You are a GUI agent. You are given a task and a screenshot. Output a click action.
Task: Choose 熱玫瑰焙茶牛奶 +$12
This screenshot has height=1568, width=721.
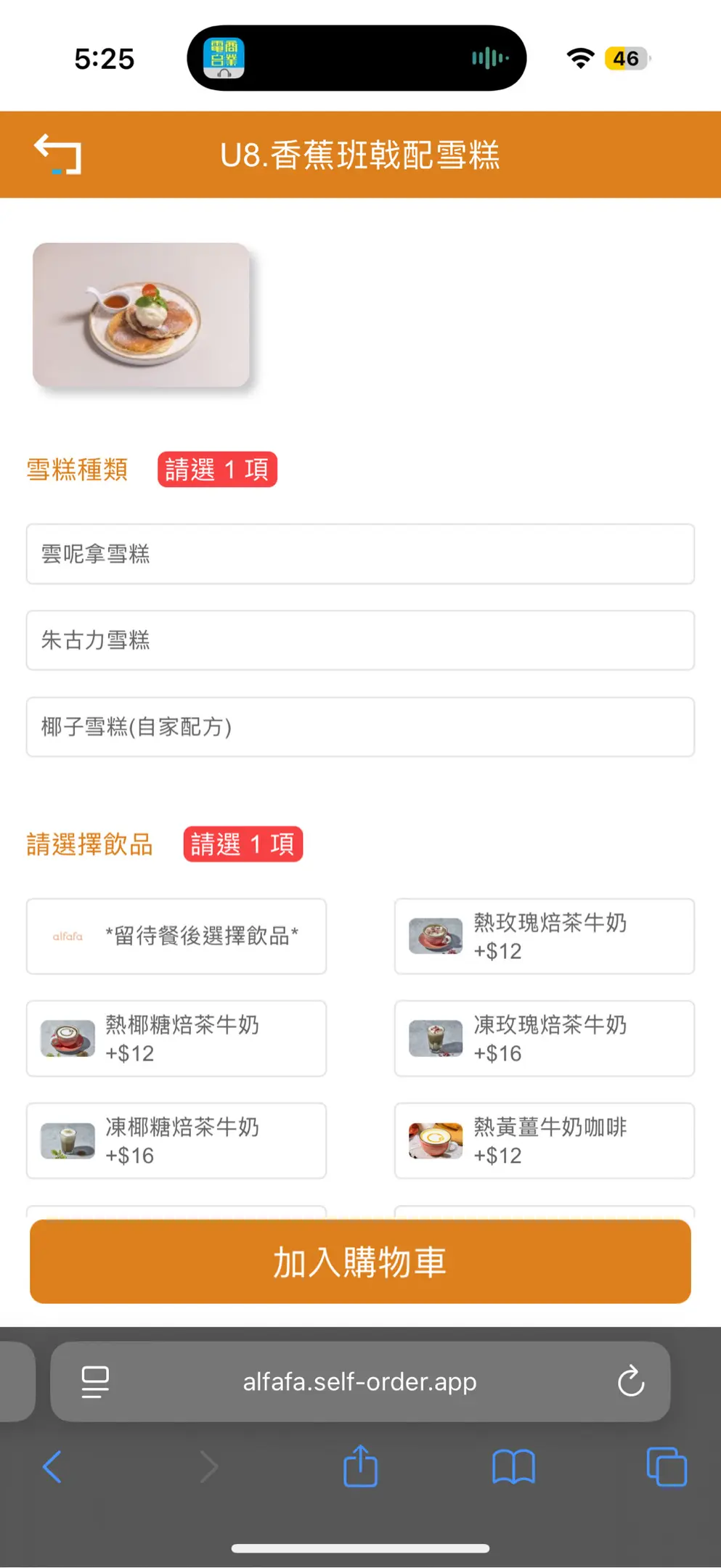[545, 936]
